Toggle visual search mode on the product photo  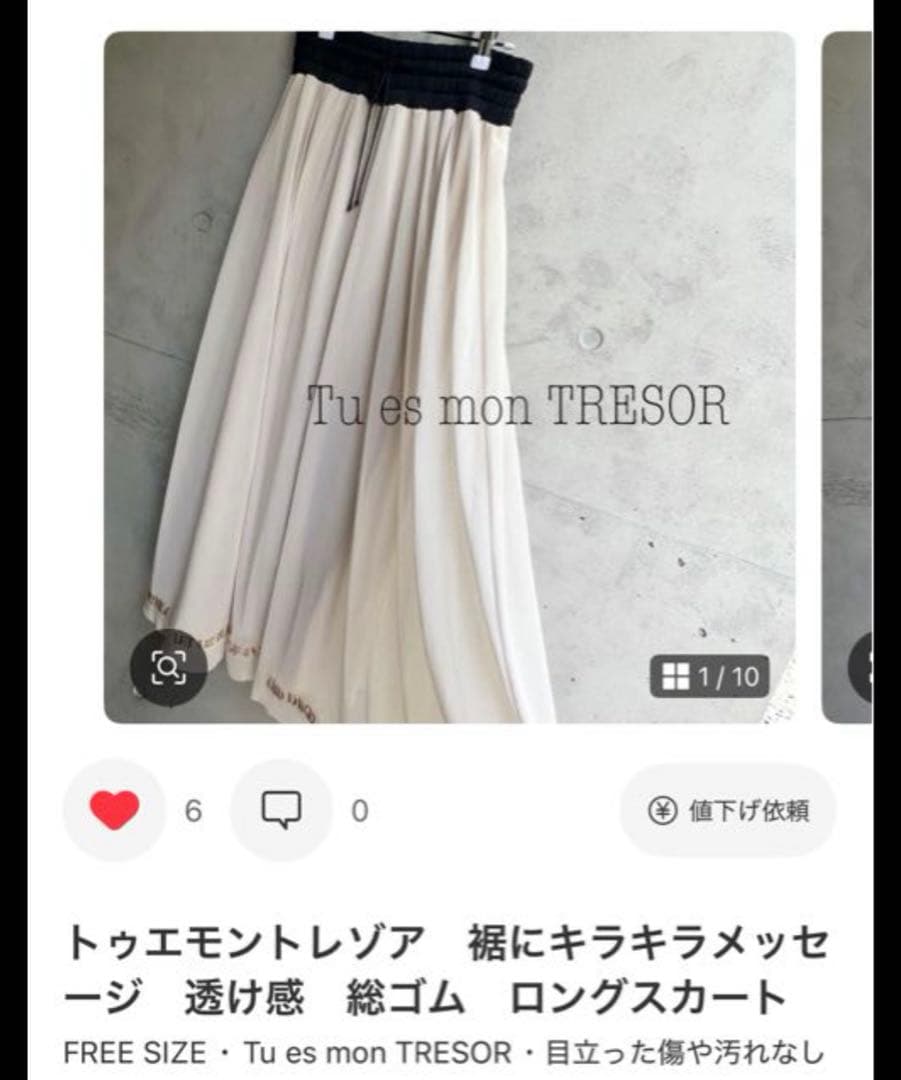[x=172, y=668]
